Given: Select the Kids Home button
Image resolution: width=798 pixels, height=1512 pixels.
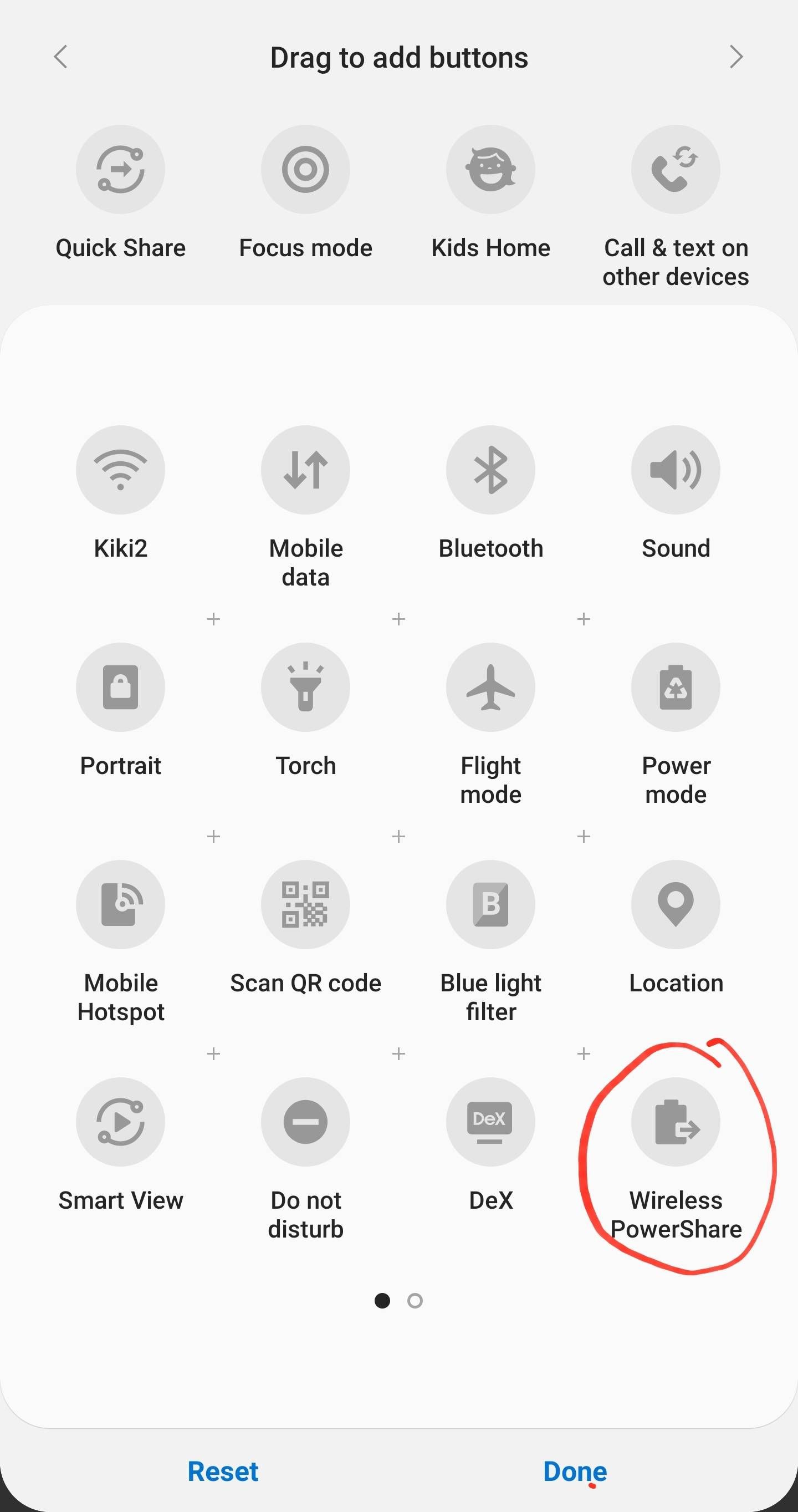Looking at the screenshot, I should click(490, 170).
